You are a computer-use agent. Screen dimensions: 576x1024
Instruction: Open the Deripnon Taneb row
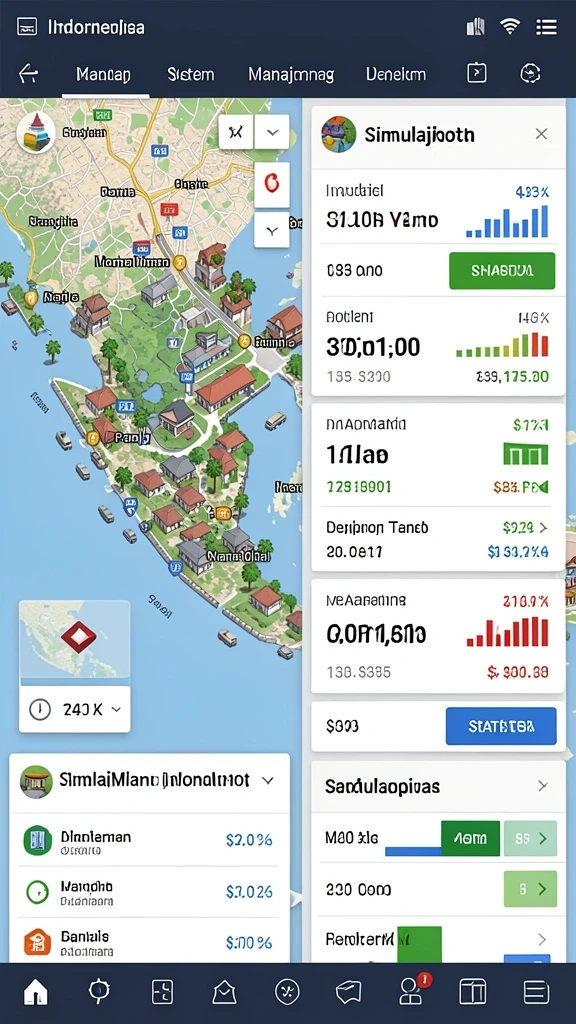[438, 539]
